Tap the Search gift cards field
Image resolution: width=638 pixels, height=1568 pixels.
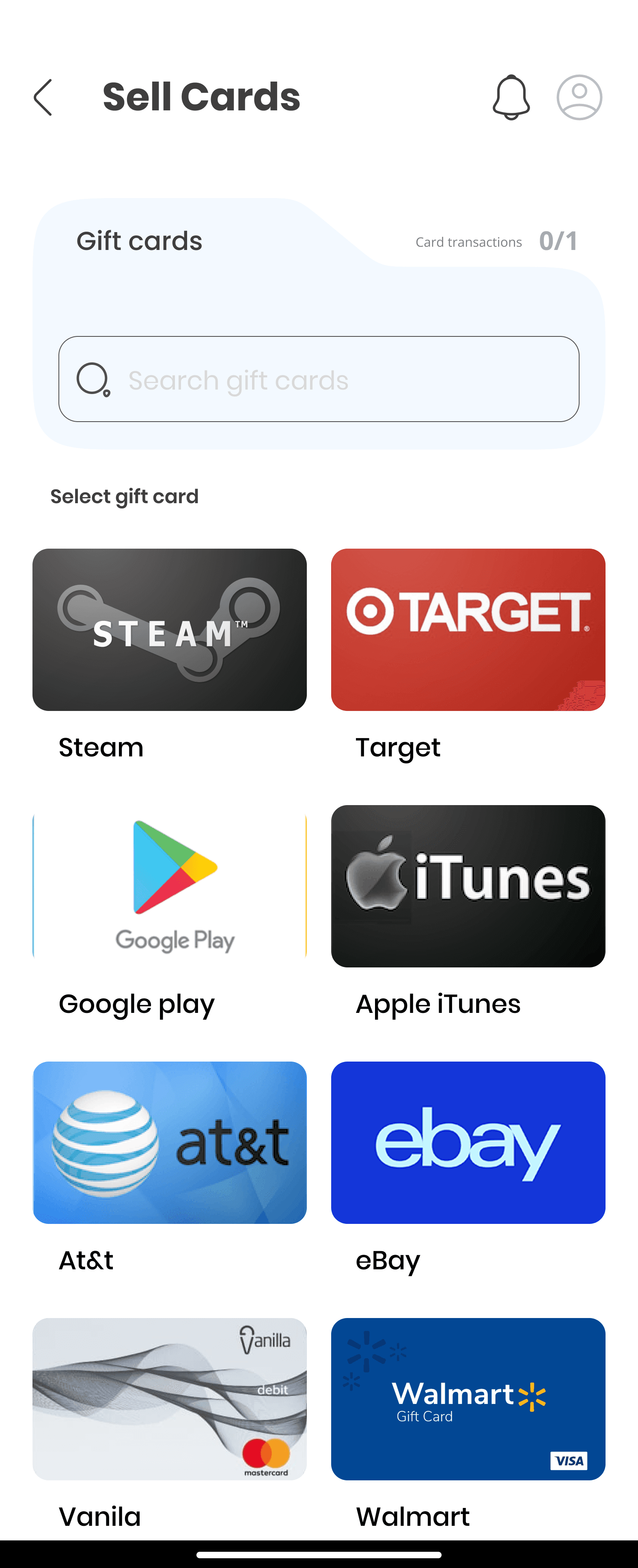(x=319, y=379)
